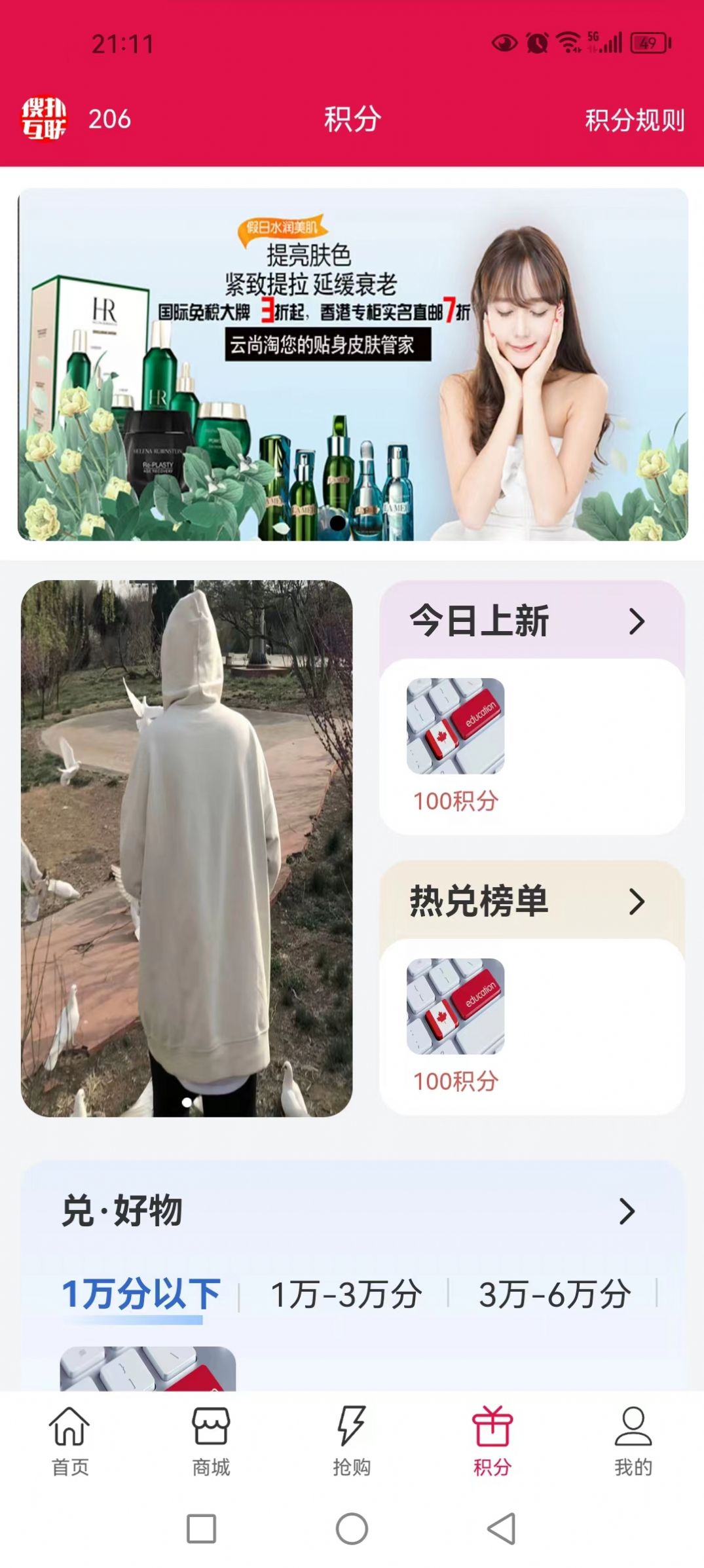Tap the system back button
The height and width of the screenshot is (1568, 704).
coord(502,1529)
